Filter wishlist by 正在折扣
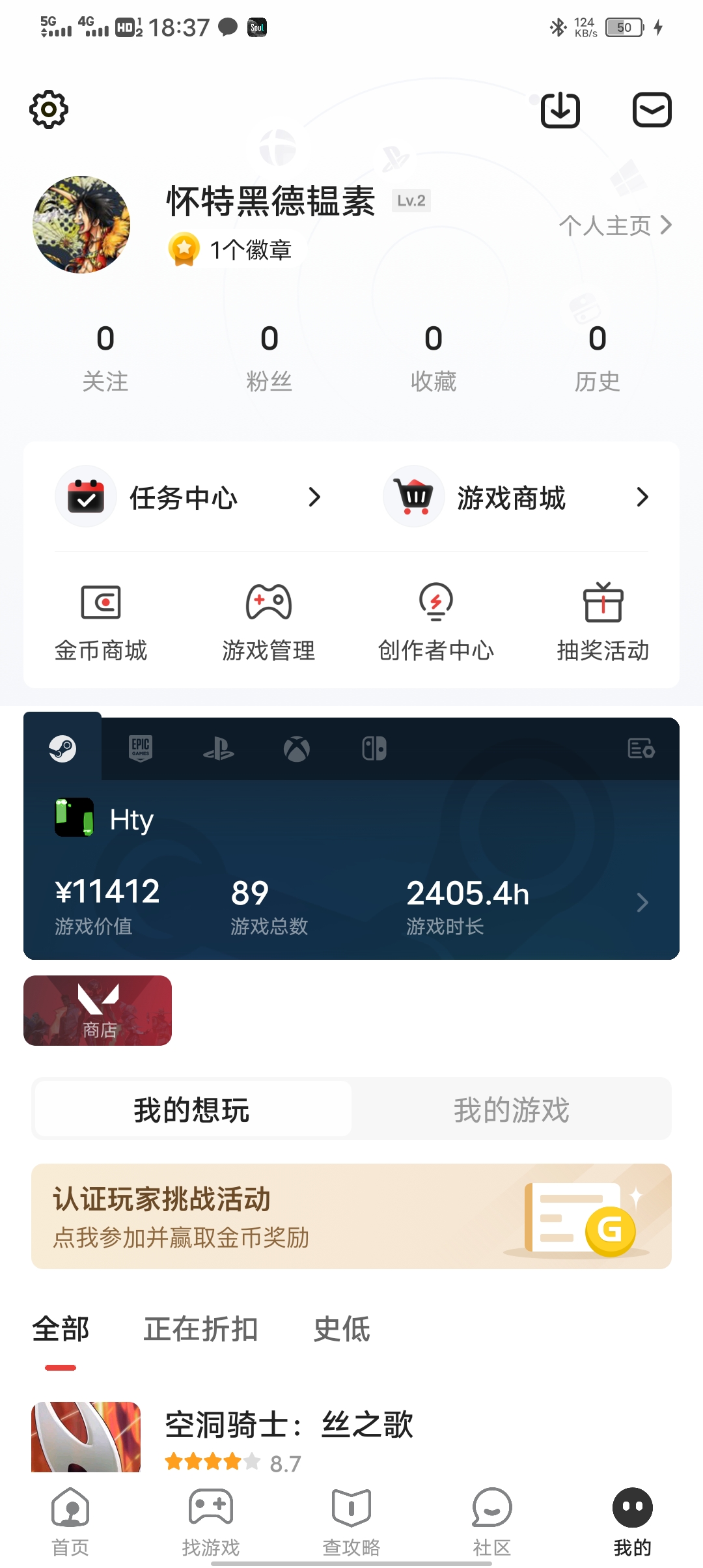 [x=200, y=1329]
